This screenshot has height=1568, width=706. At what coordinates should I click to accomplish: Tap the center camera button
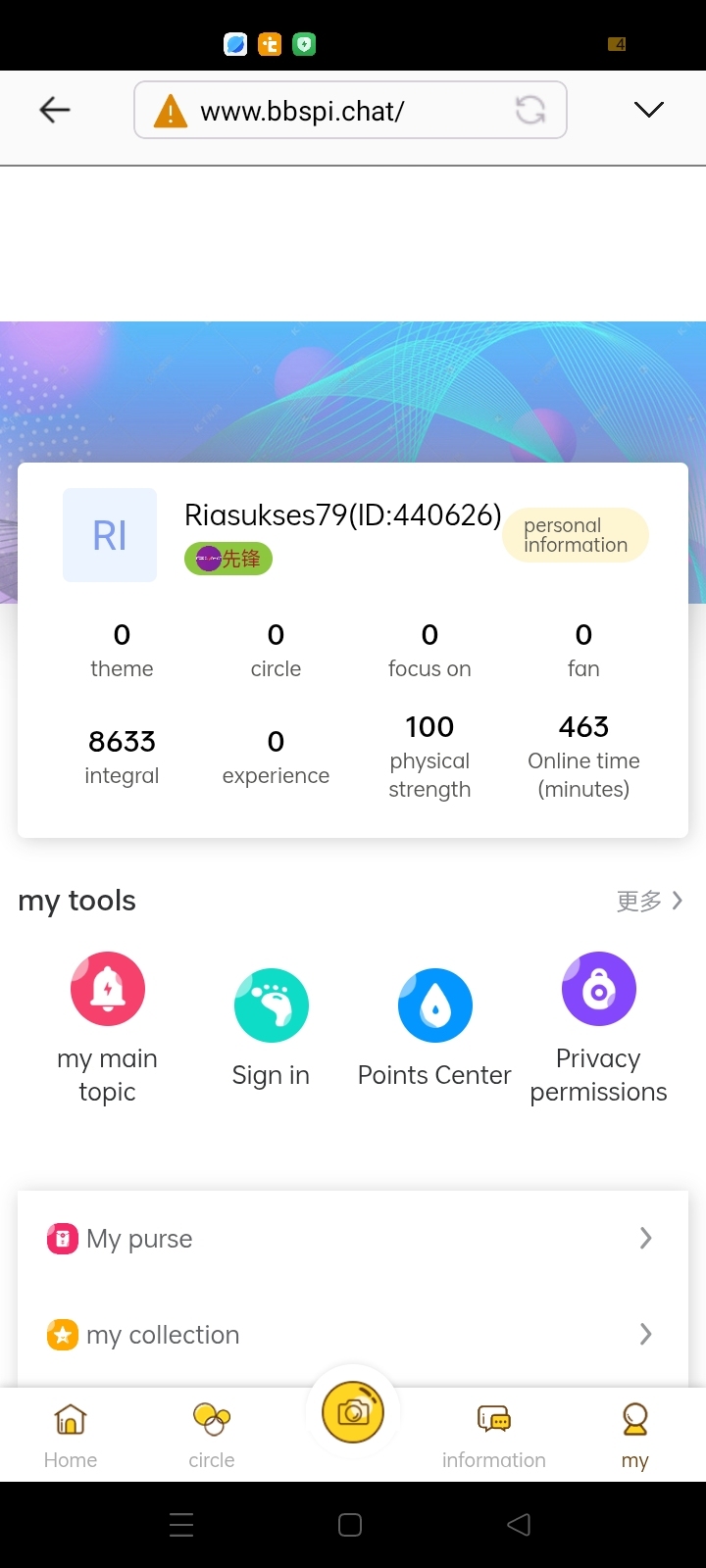coord(353,1412)
